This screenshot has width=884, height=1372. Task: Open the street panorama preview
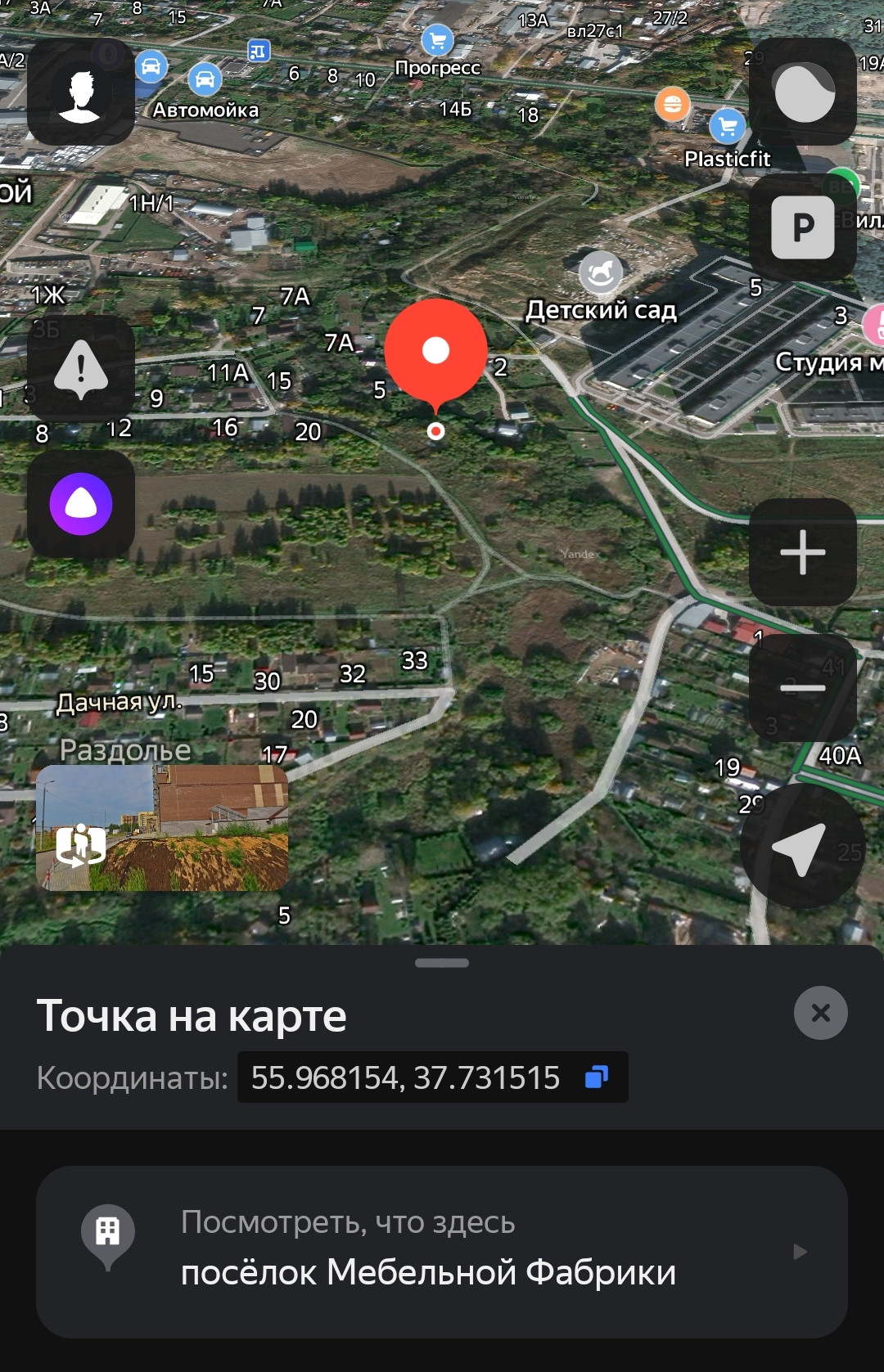coord(162,827)
